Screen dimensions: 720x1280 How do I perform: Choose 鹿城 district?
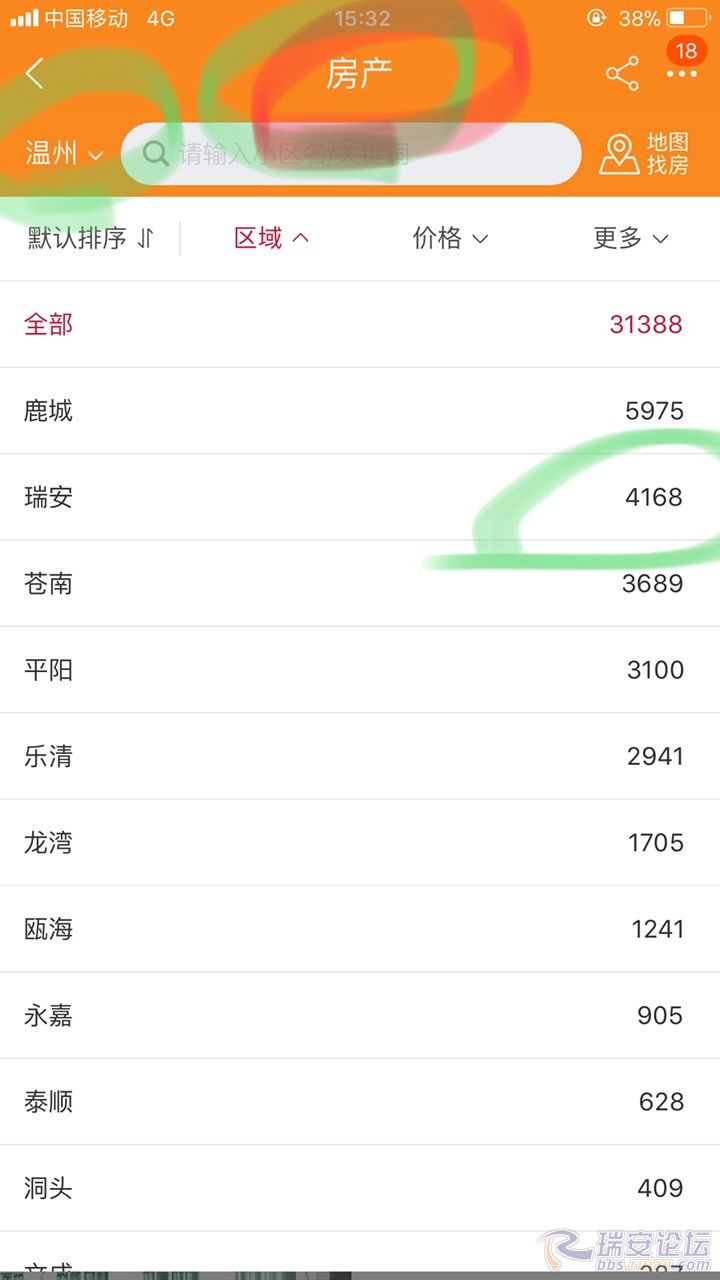(360, 411)
